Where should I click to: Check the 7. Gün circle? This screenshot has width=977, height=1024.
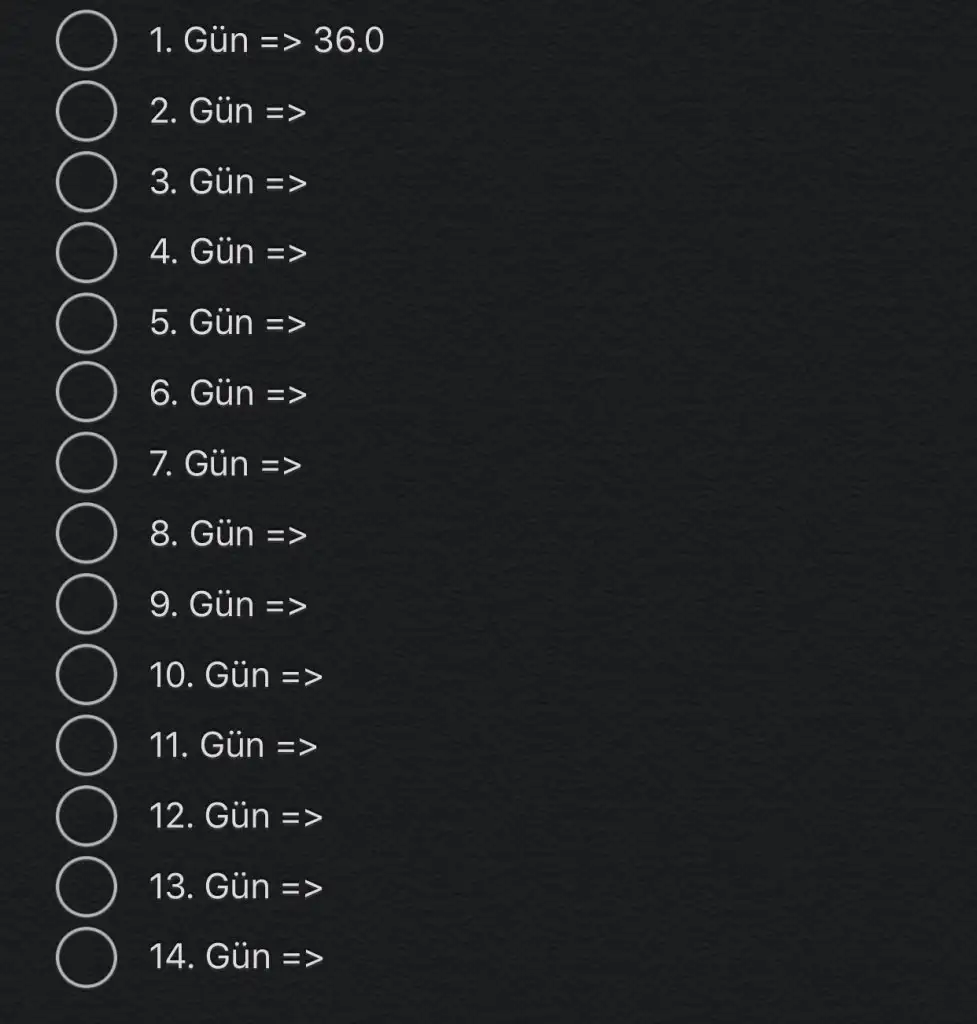click(x=86, y=464)
